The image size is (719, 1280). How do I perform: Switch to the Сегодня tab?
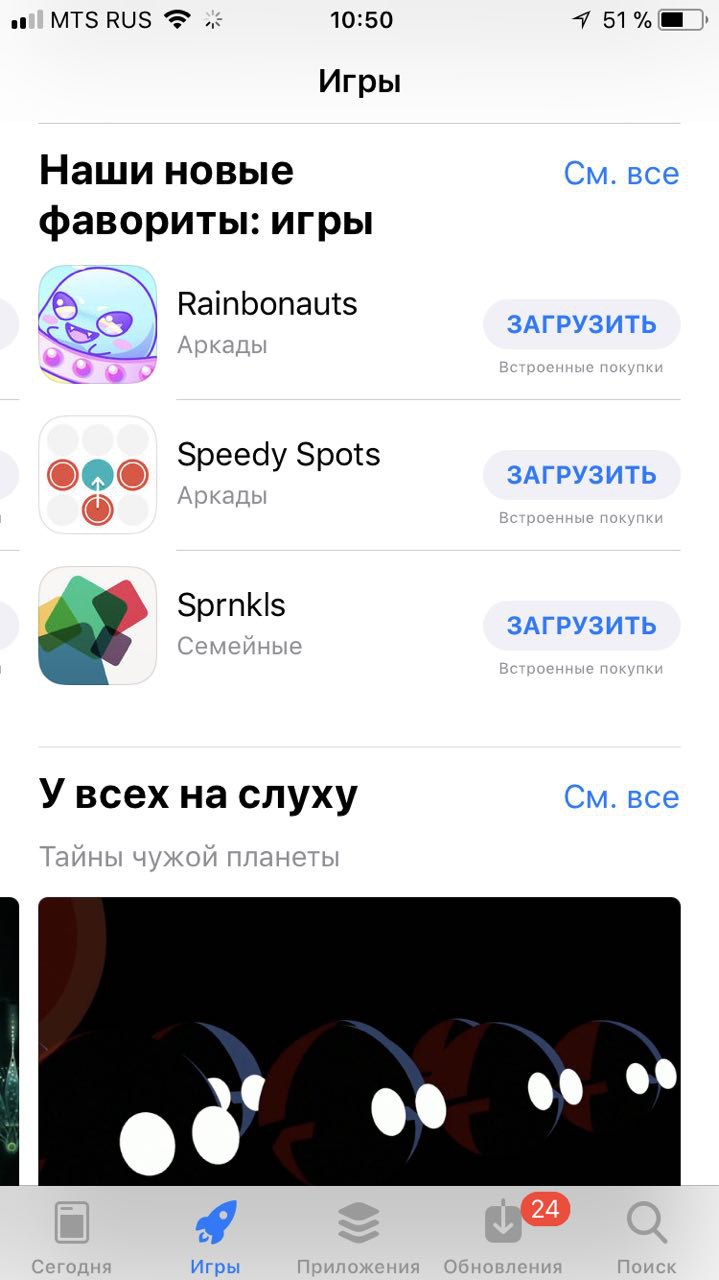(x=72, y=1236)
